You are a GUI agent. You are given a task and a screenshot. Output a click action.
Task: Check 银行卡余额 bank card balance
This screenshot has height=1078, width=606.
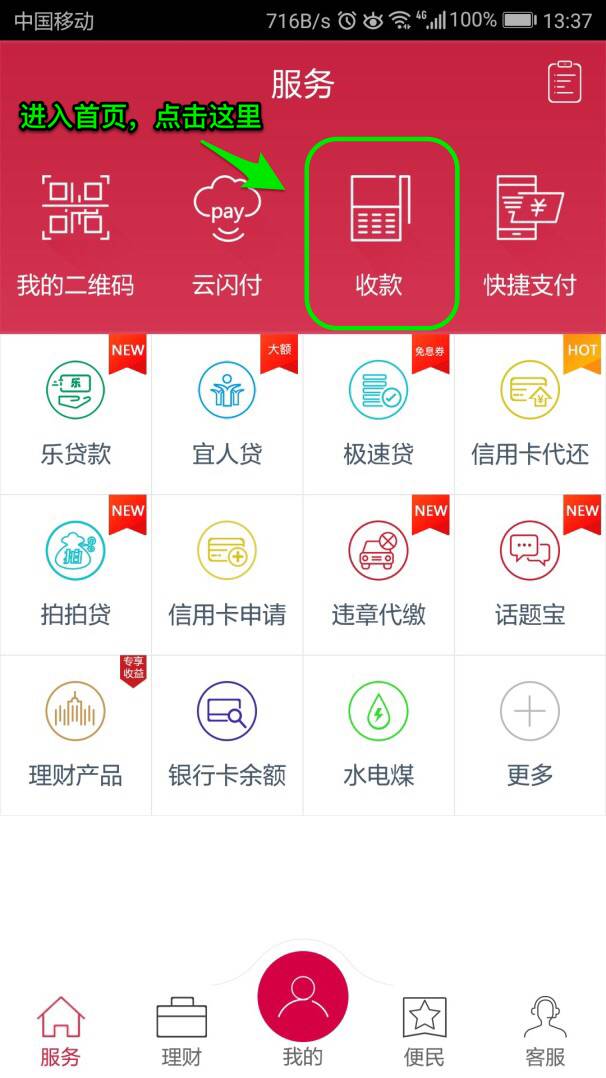pos(227,733)
